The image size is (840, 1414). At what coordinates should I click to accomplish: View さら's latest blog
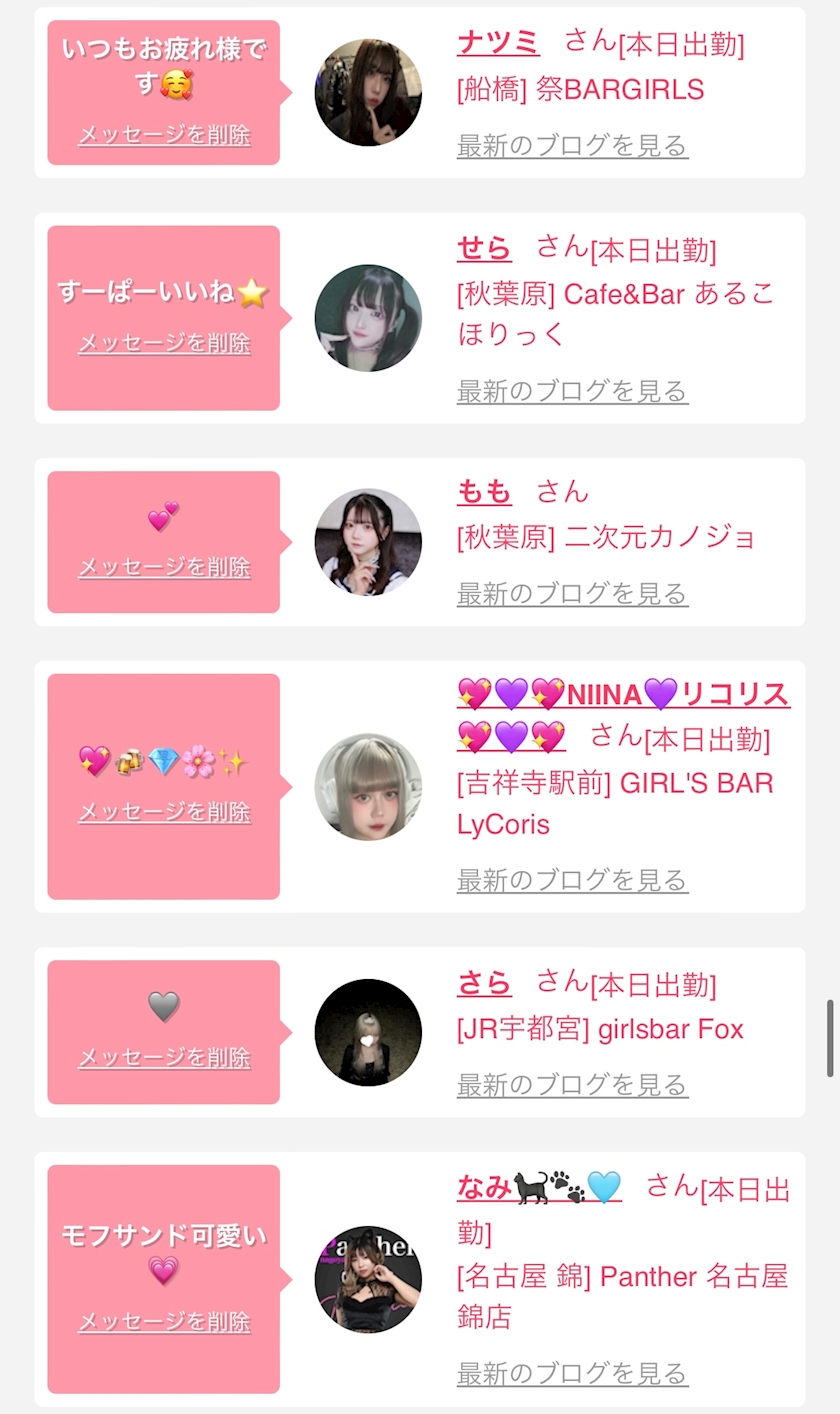(572, 1085)
